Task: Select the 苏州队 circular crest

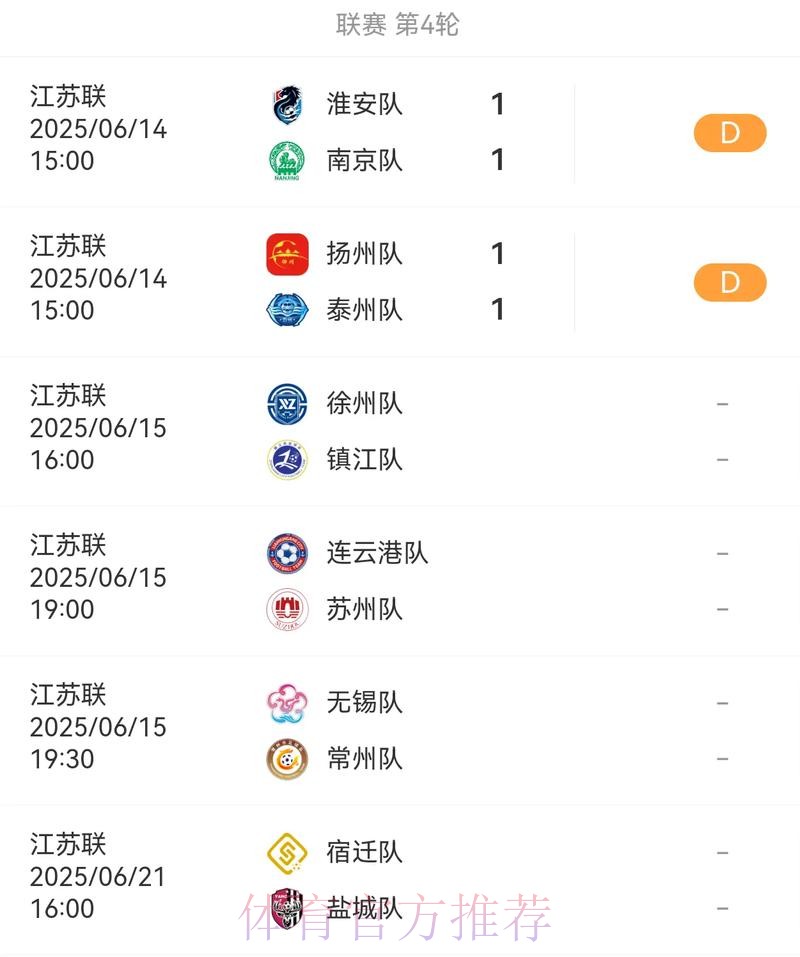Action: tap(286, 609)
